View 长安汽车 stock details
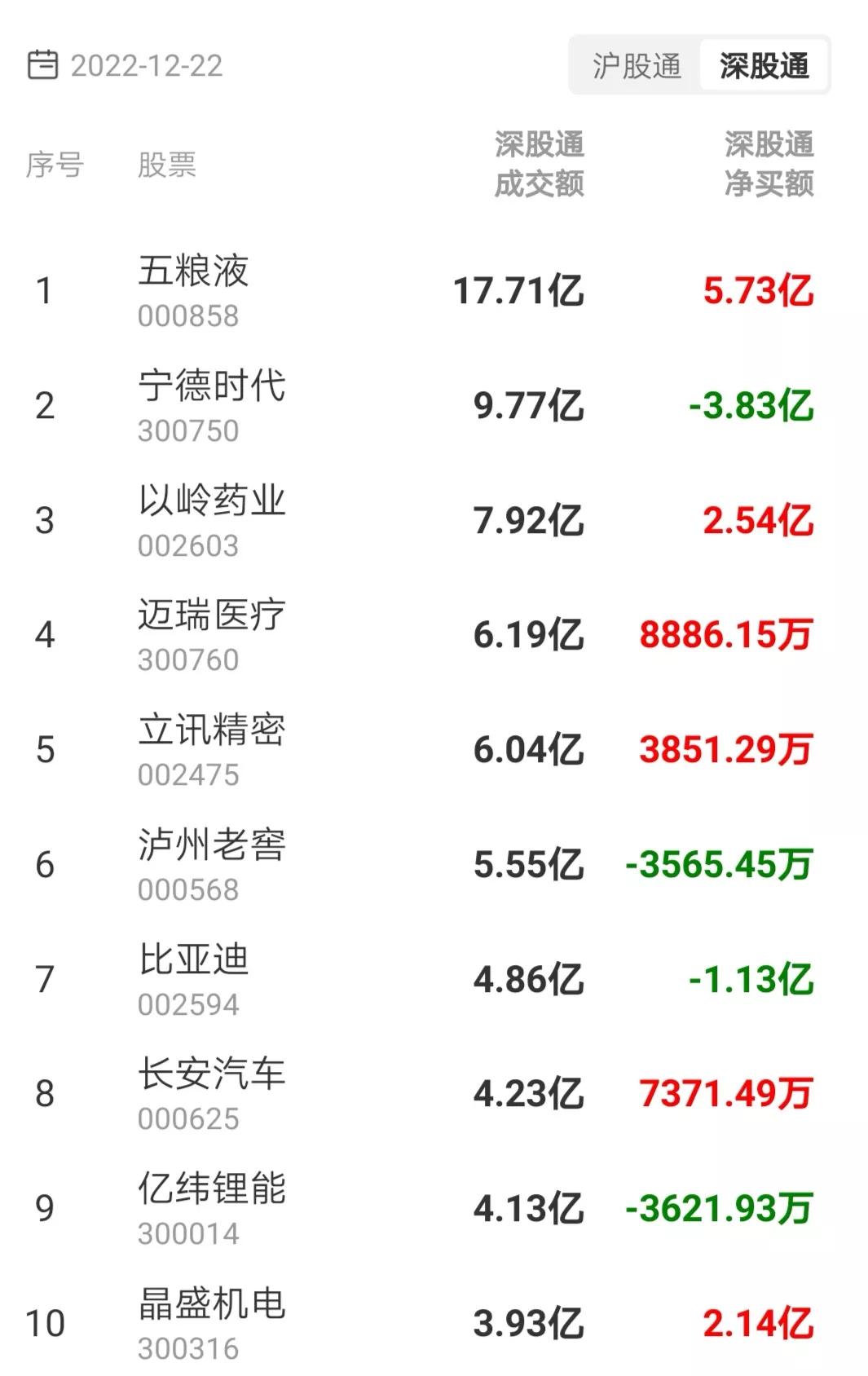This screenshot has width=868, height=1376. tap(434, 1094)
